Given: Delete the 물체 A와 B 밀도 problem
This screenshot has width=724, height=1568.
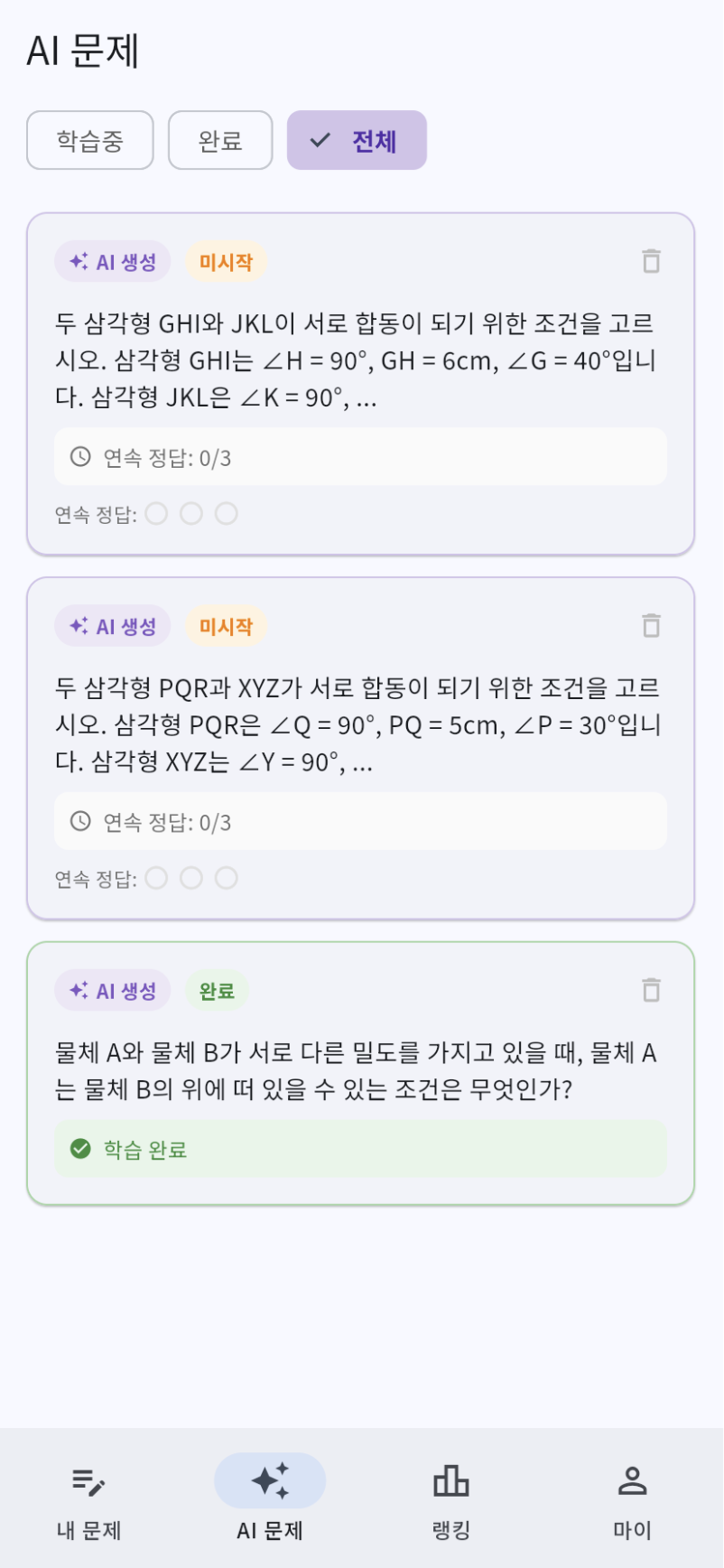Looking at the screenshot, I should coord(651,990).
